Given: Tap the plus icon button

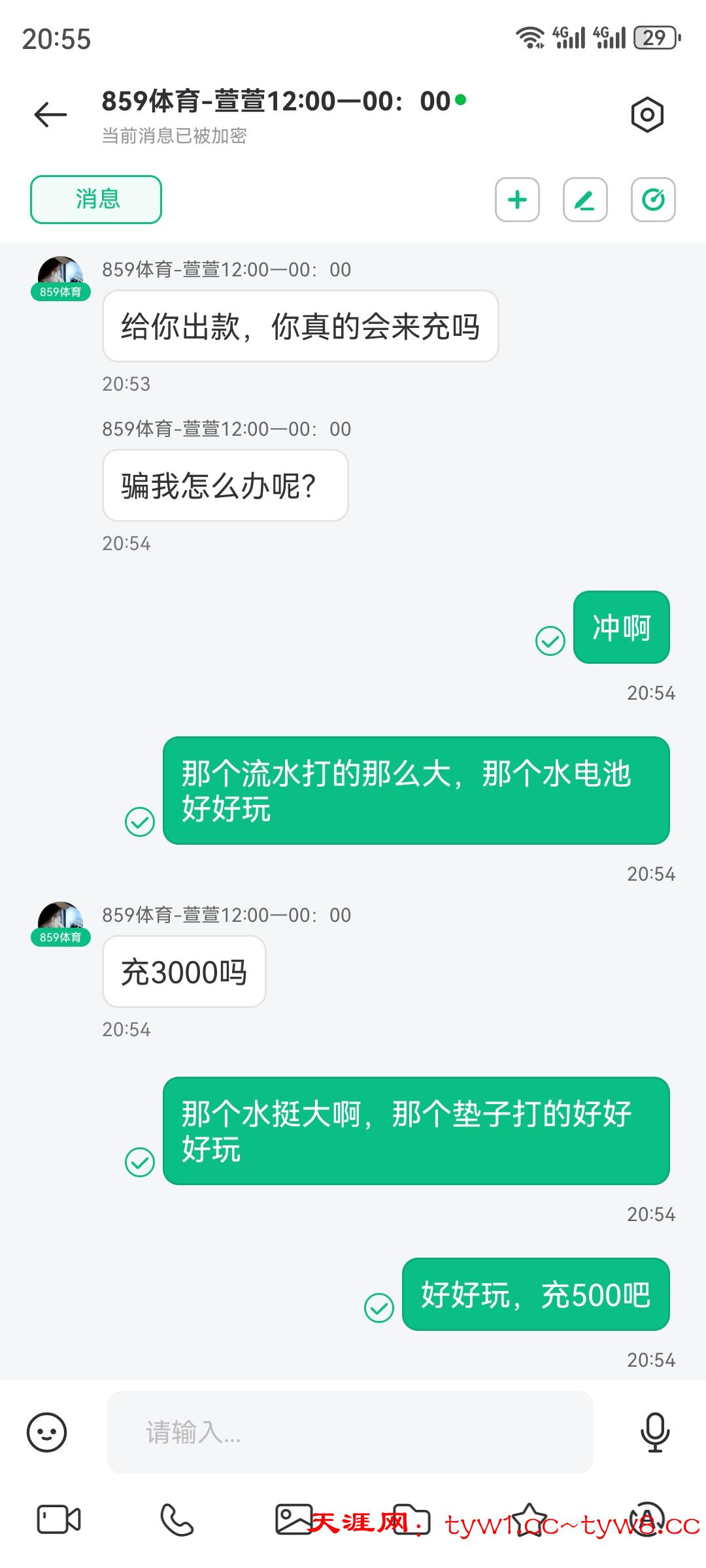Looking at the screenshot, I should coord(517,200).
